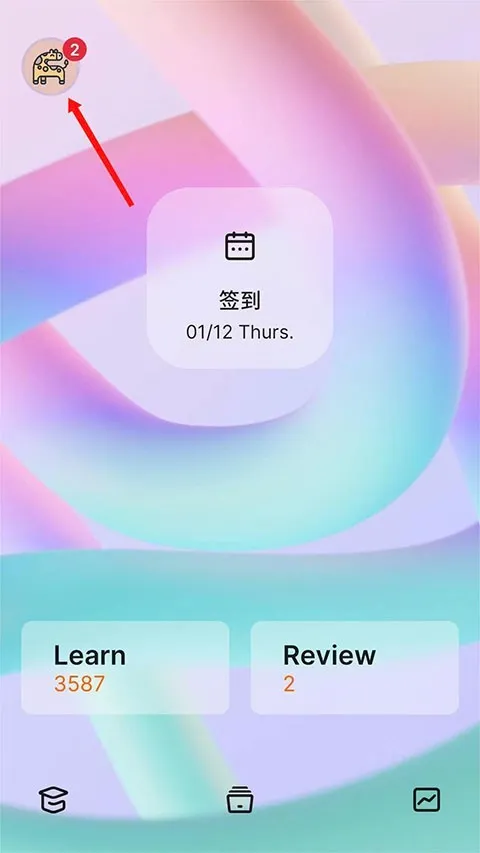Open the profile avatar with notification badge
The height and width of the screenshot is (853, 480).
pyautogui.click(x=51, y=67)
